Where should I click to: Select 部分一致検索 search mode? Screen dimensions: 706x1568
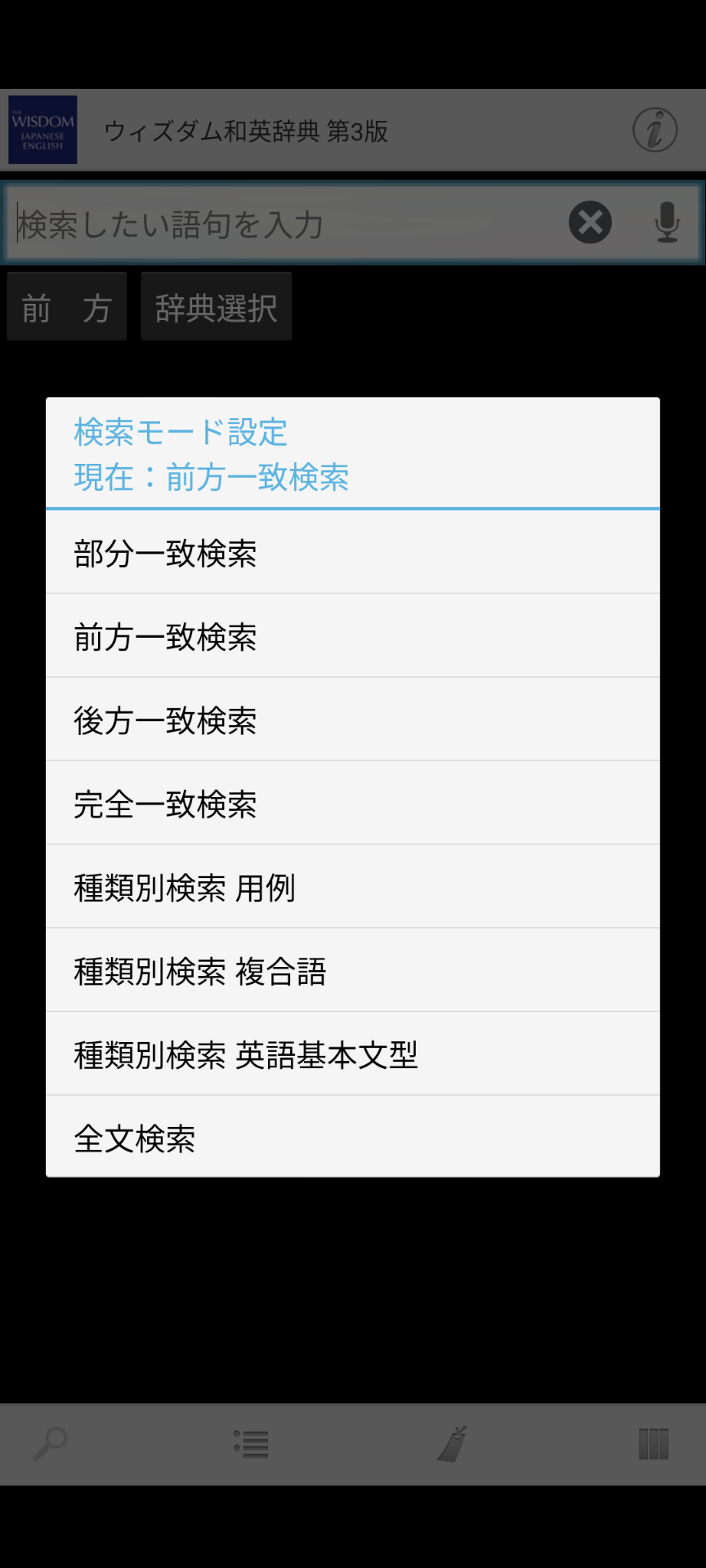[352, 553]
